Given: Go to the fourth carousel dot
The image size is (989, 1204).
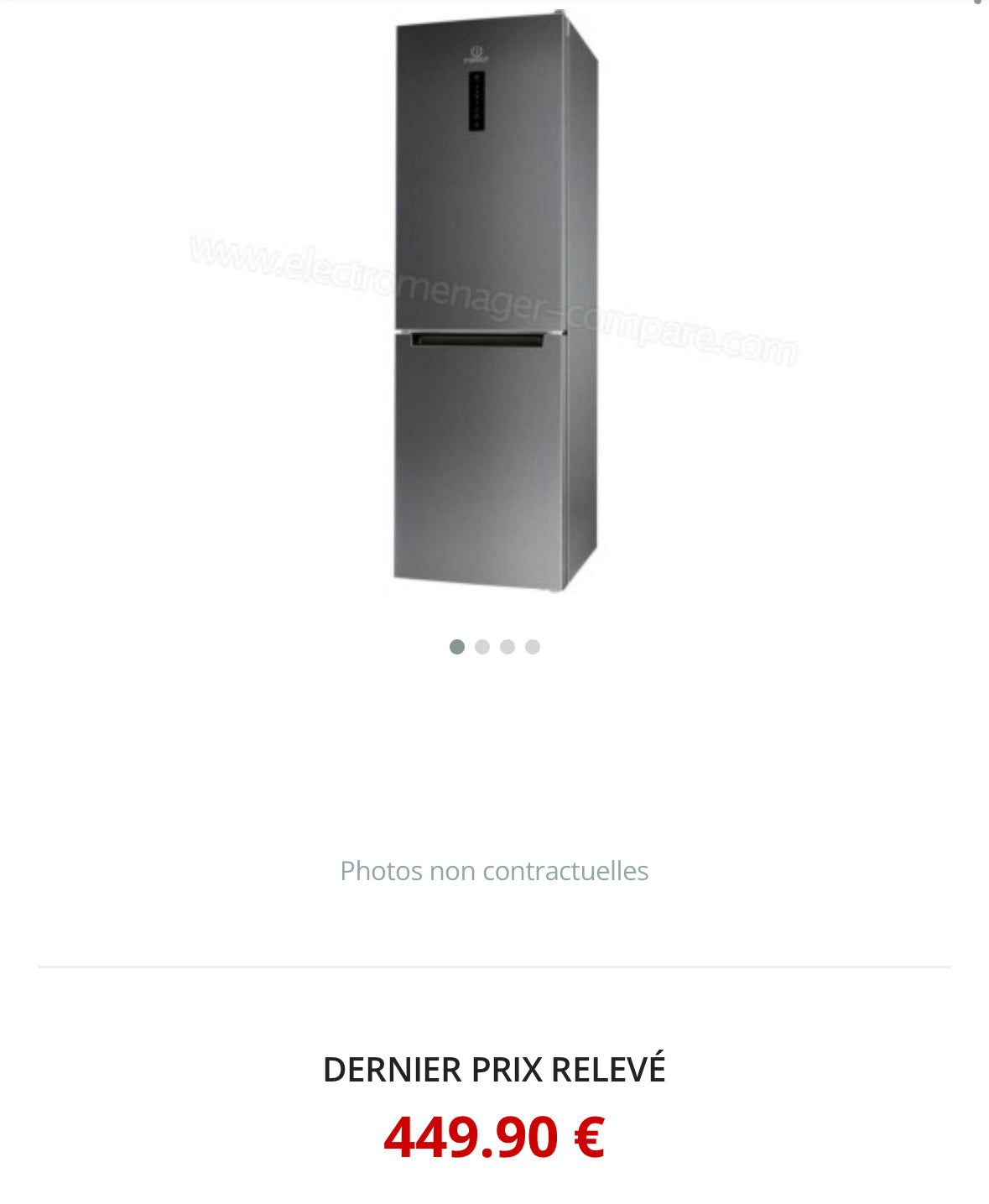Looking at the screenshot, I should [x=533, y=647].
